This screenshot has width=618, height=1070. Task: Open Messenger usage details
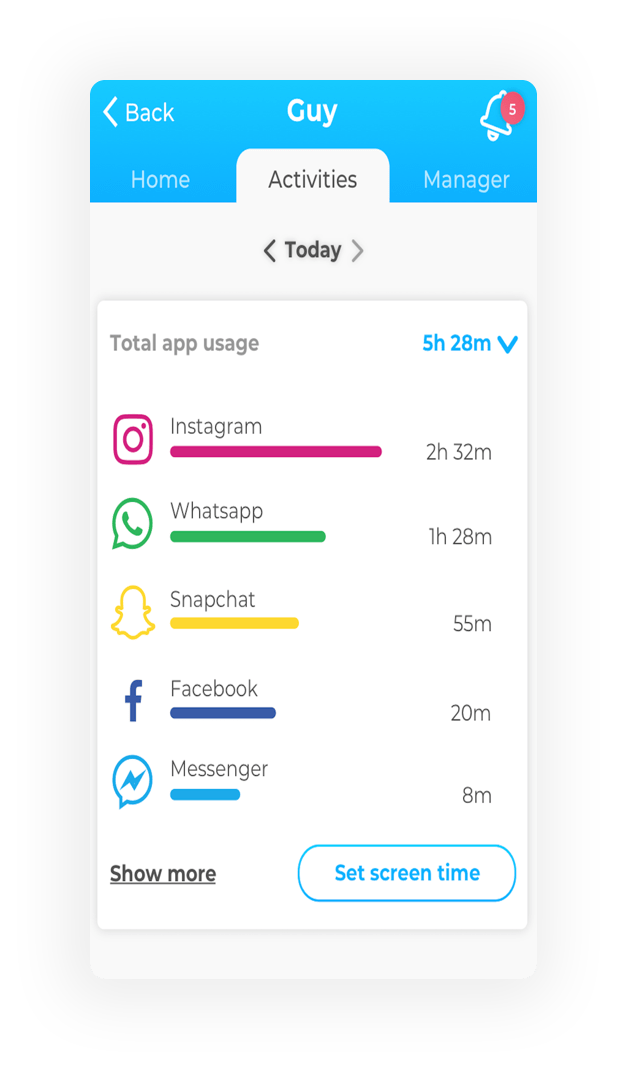tap(301, 781)
